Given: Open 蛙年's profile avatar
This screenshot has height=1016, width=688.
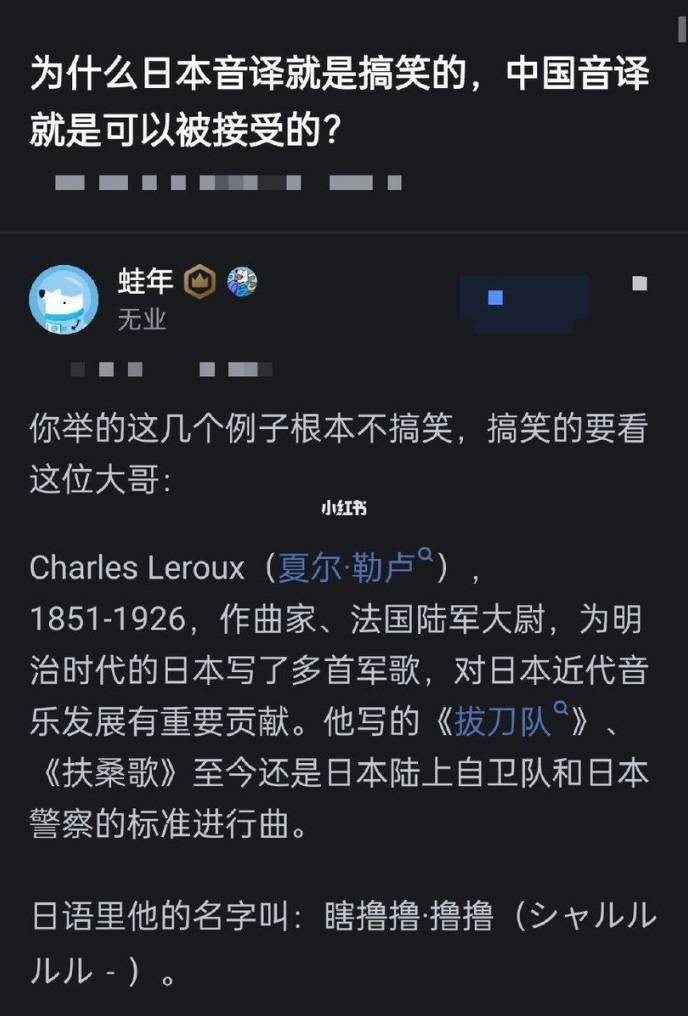Looking at the screenshot, I should pyautogui.click(x=64, y=299).
